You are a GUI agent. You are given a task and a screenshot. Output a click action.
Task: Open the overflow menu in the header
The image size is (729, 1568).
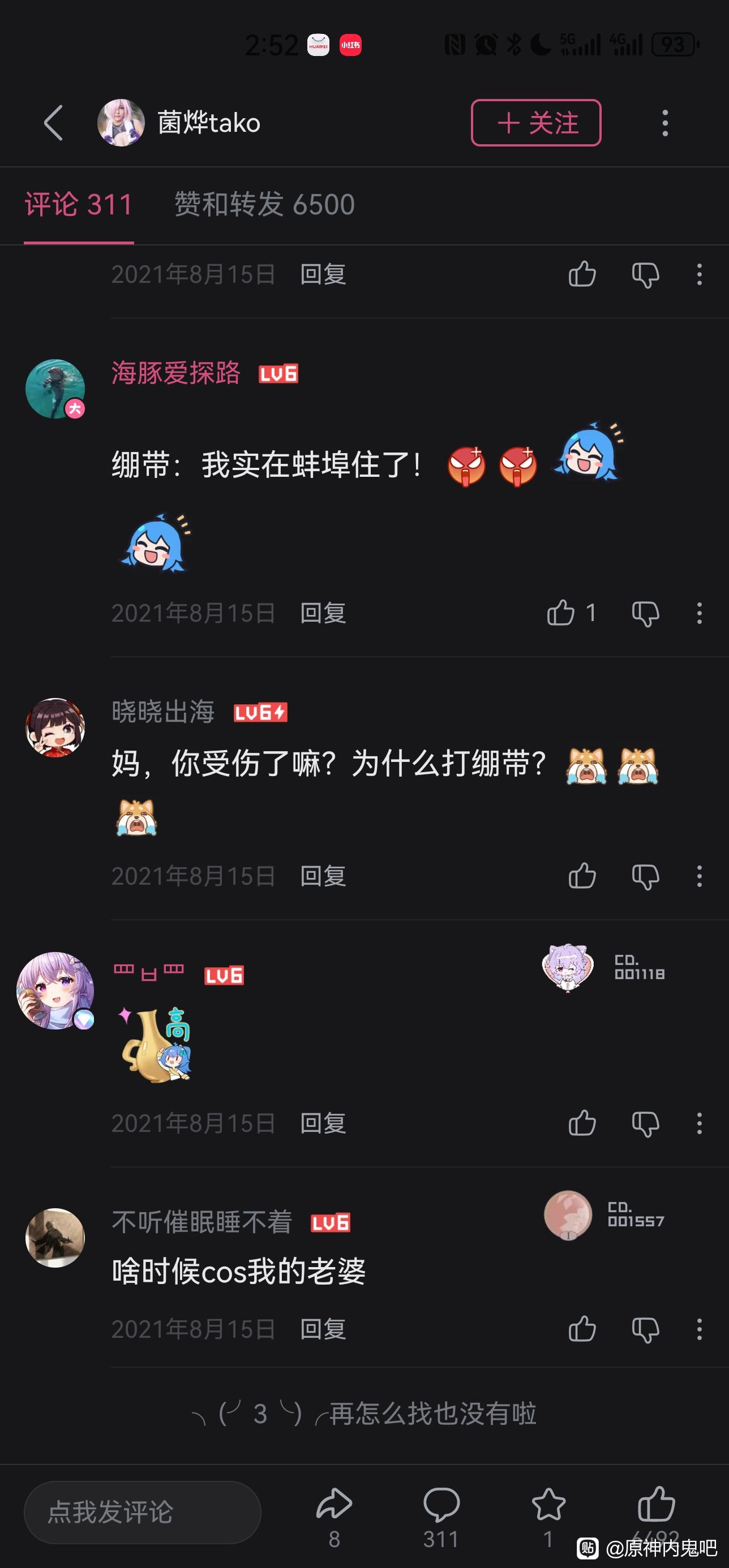point(665,123)
